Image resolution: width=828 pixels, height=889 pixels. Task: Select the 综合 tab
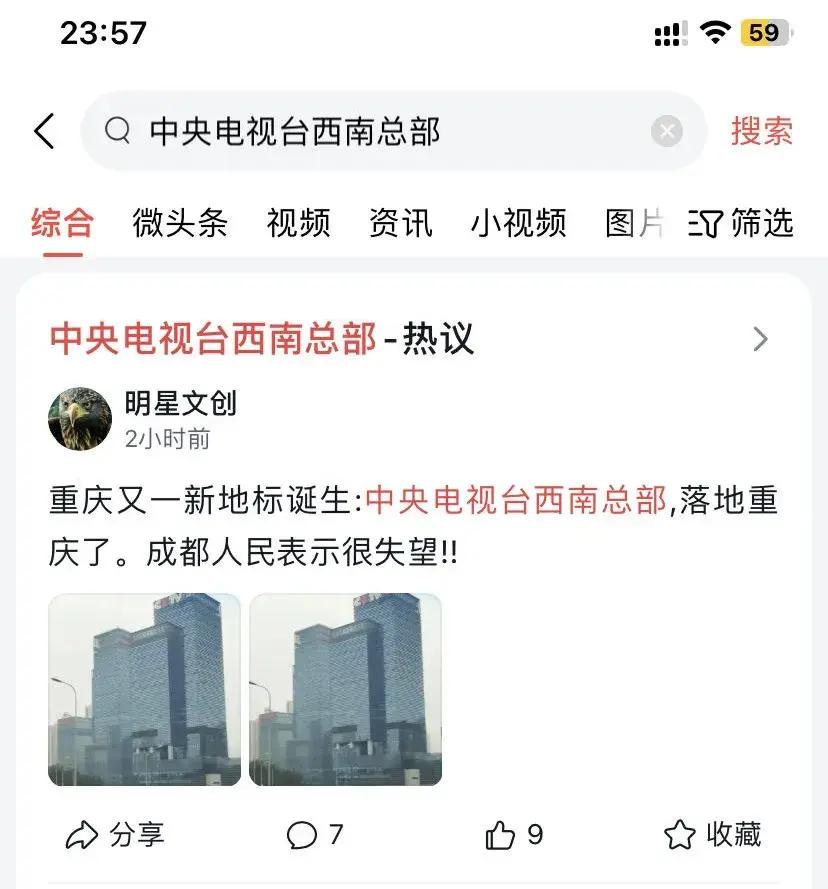tap(62, 223)
